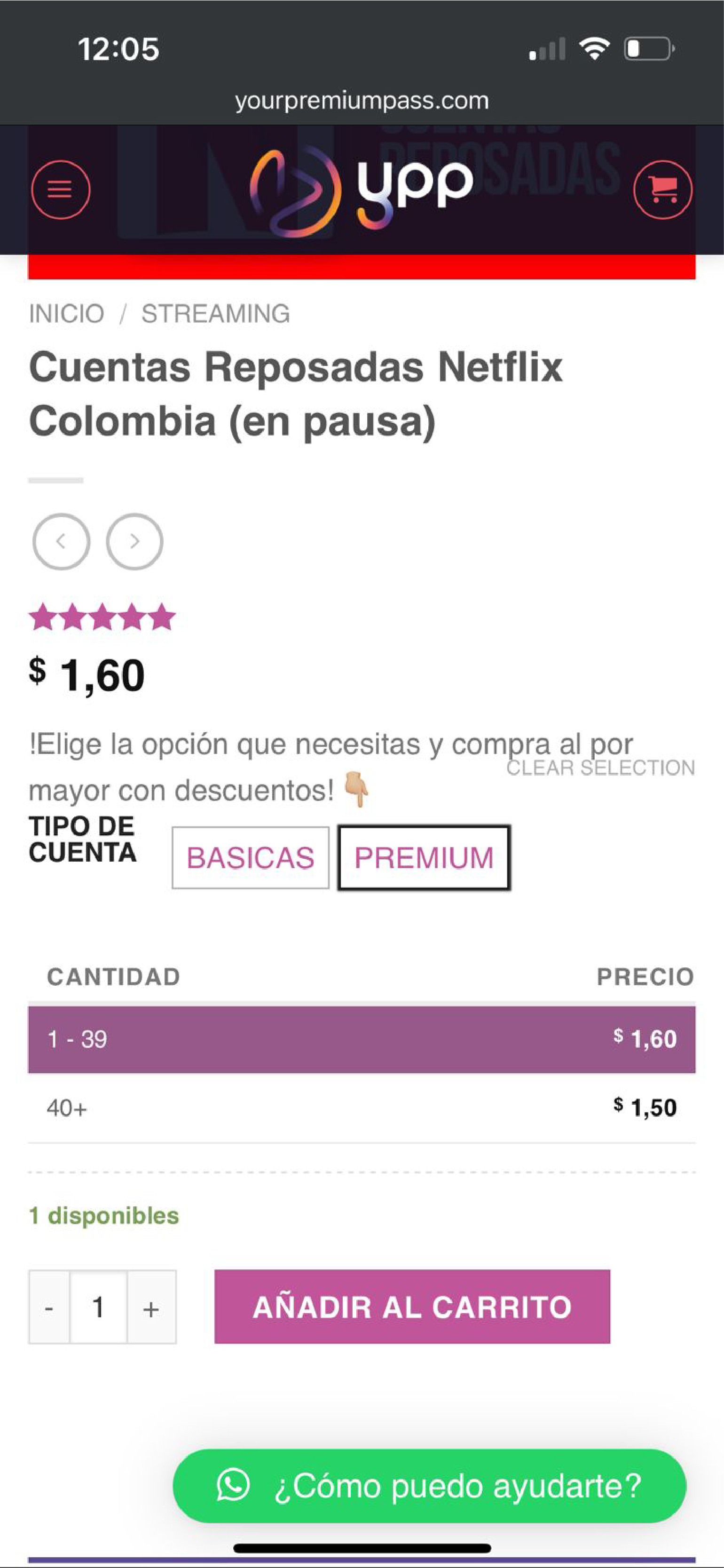Open the WhatsApp help chat button
The image size is (724, 1568).
point(429,1486)
